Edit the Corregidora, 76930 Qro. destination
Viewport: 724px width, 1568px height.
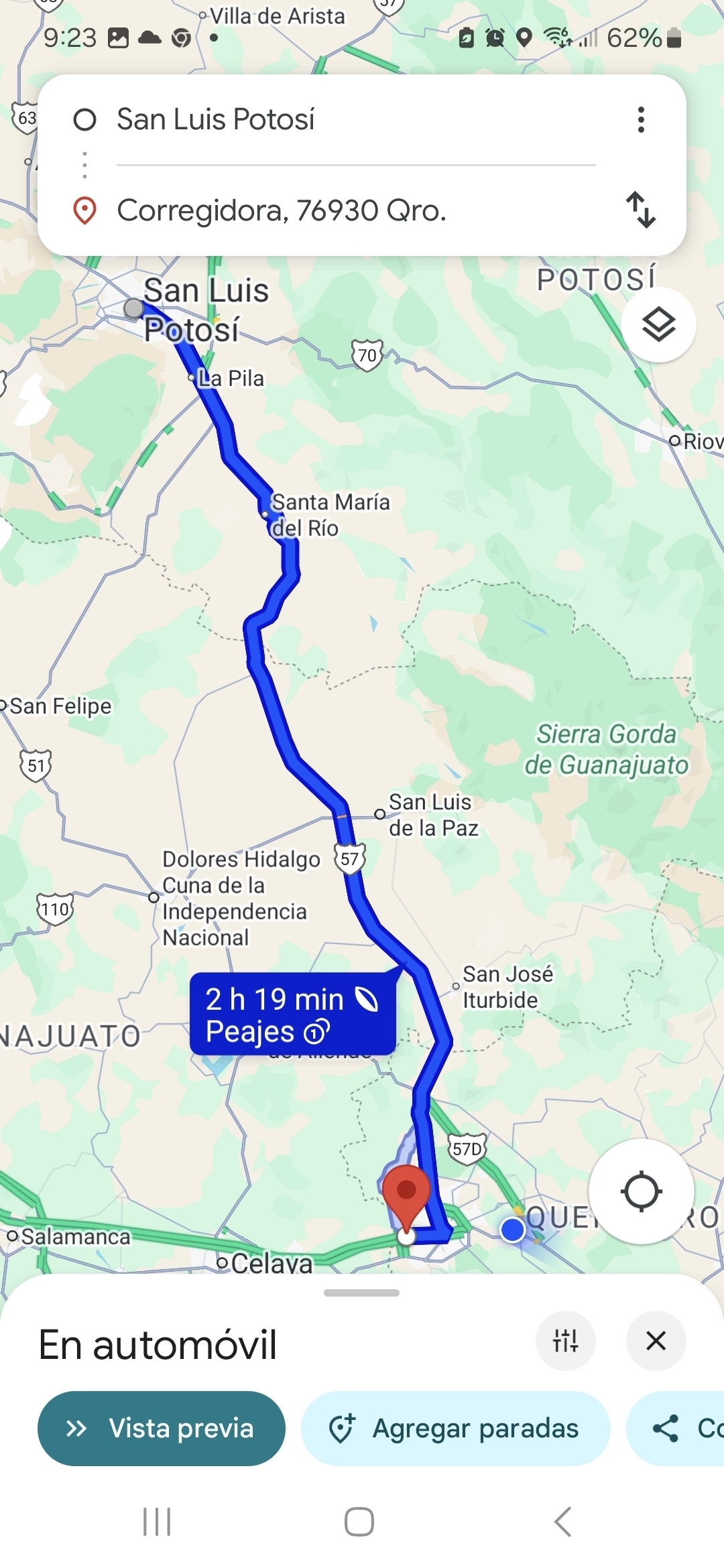coord(282,211)
